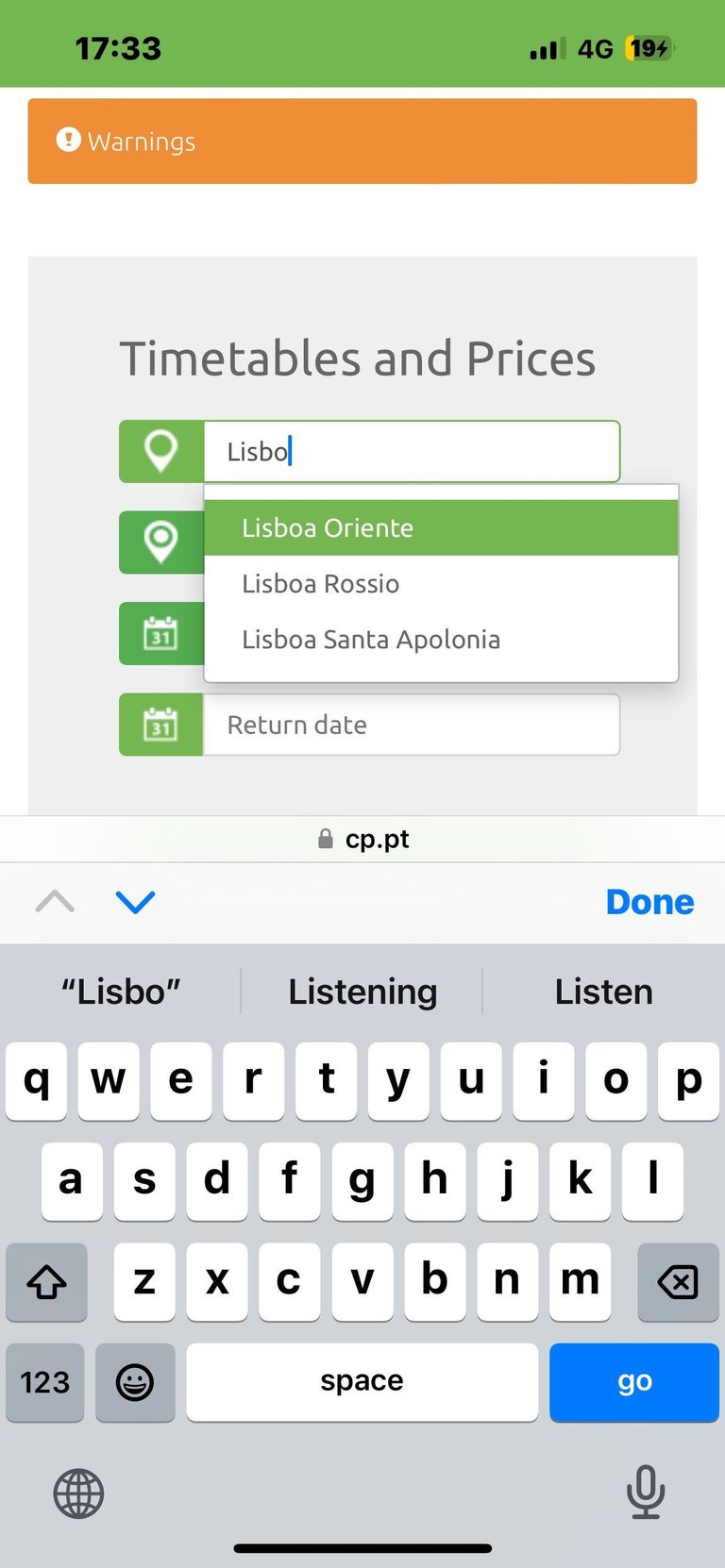Screen dimensions: 725x1568
Task: Jump to next form field with down arrow
Action: point(135,902)
